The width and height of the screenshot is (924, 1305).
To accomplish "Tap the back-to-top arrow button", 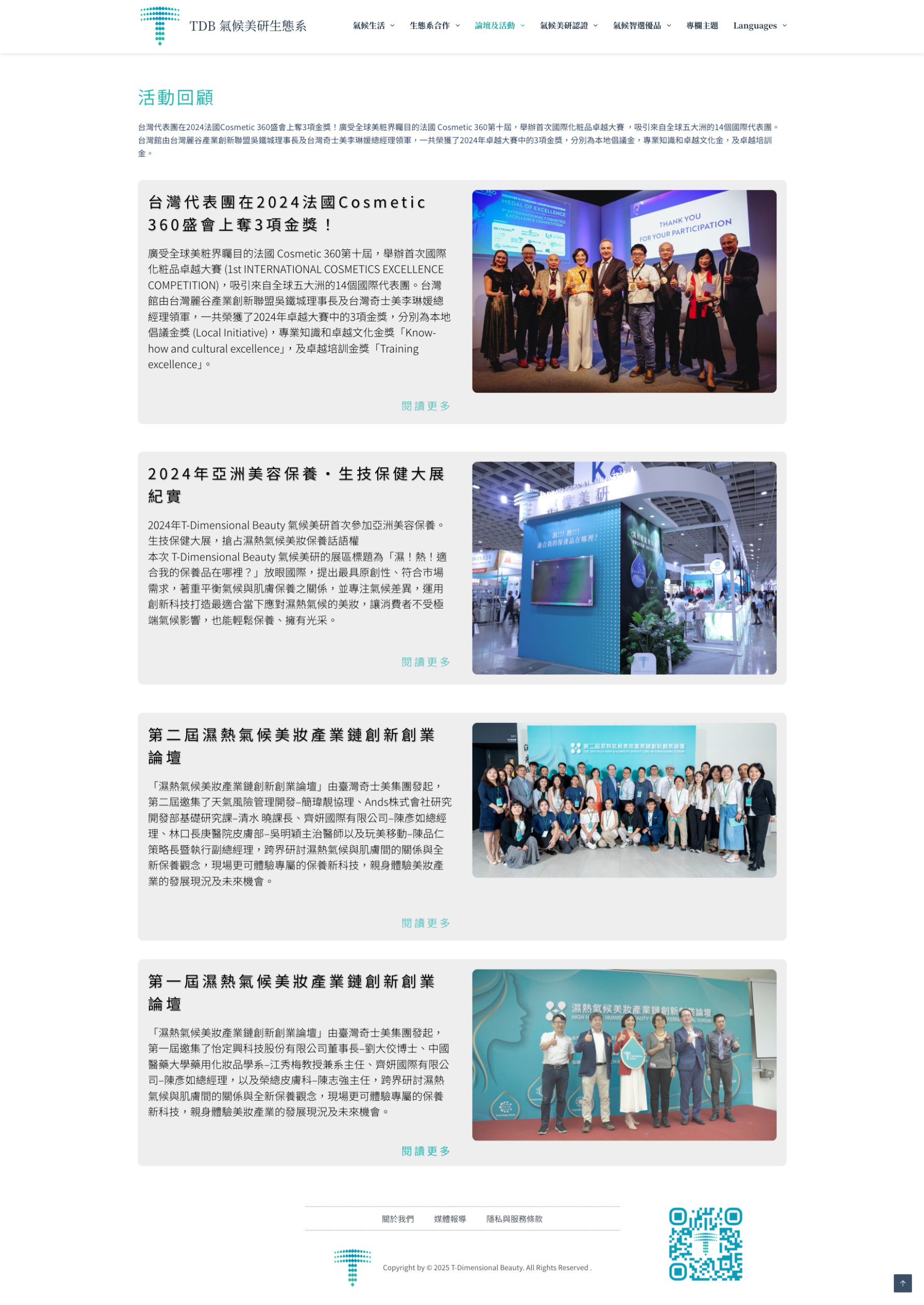I will (x=902, y=1283).
